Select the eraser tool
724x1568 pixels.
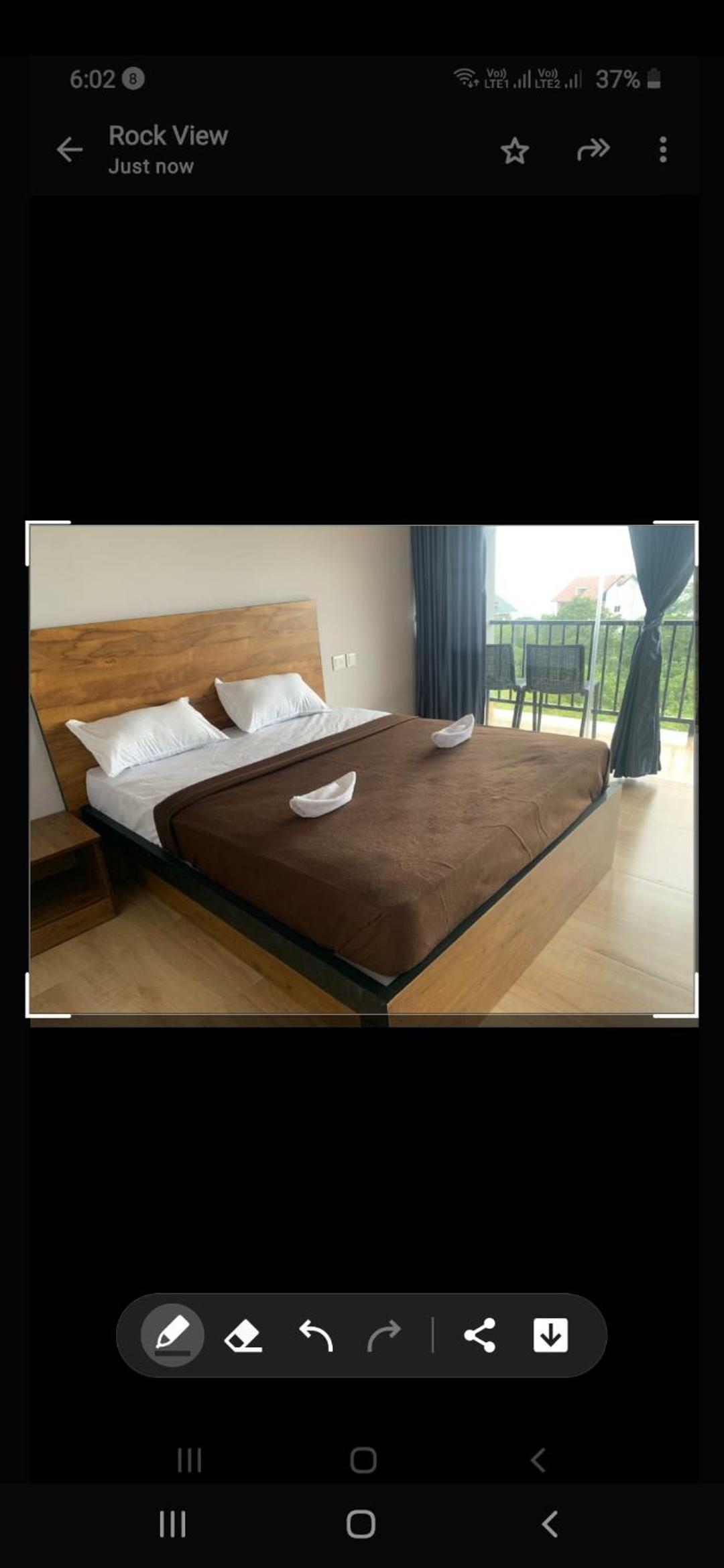pyautogui.click(x=243, y=1335)
